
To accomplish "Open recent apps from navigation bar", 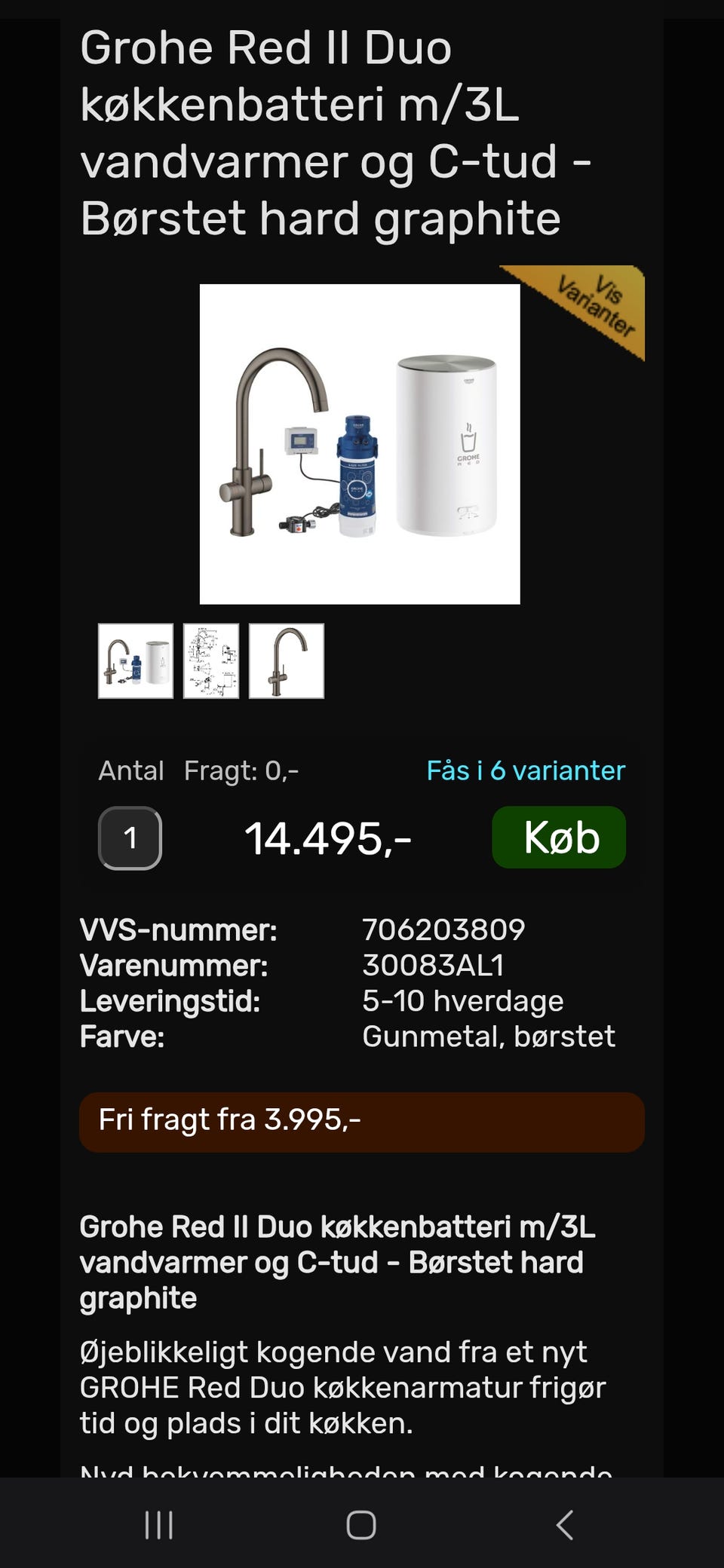I will (x=159, y=1525).
